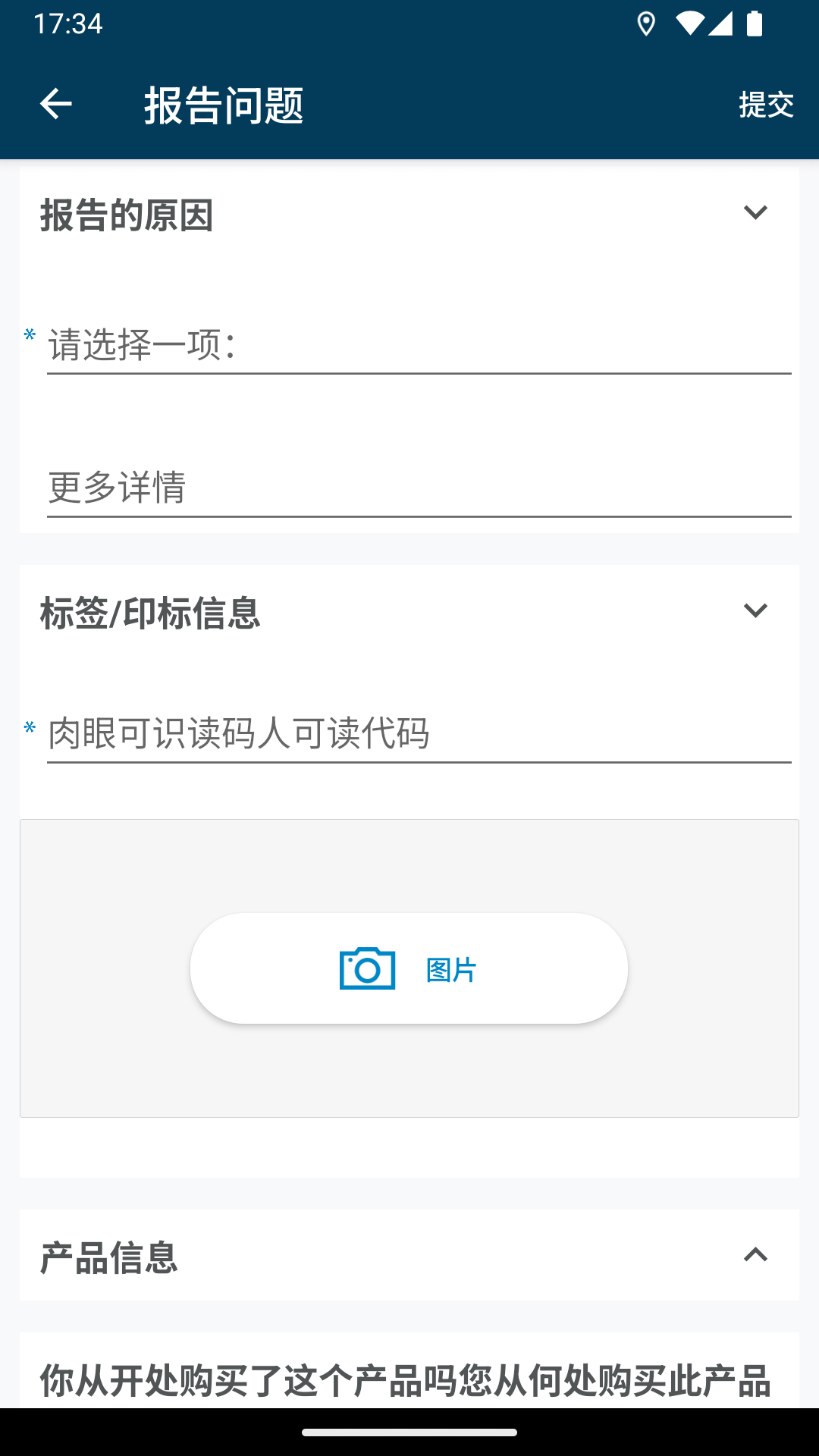Collapse the 标签/印标信息 section
Image resolution: width=819 pixels, height=1456 pixels.
pyautogui.click(x=754, y=610)
